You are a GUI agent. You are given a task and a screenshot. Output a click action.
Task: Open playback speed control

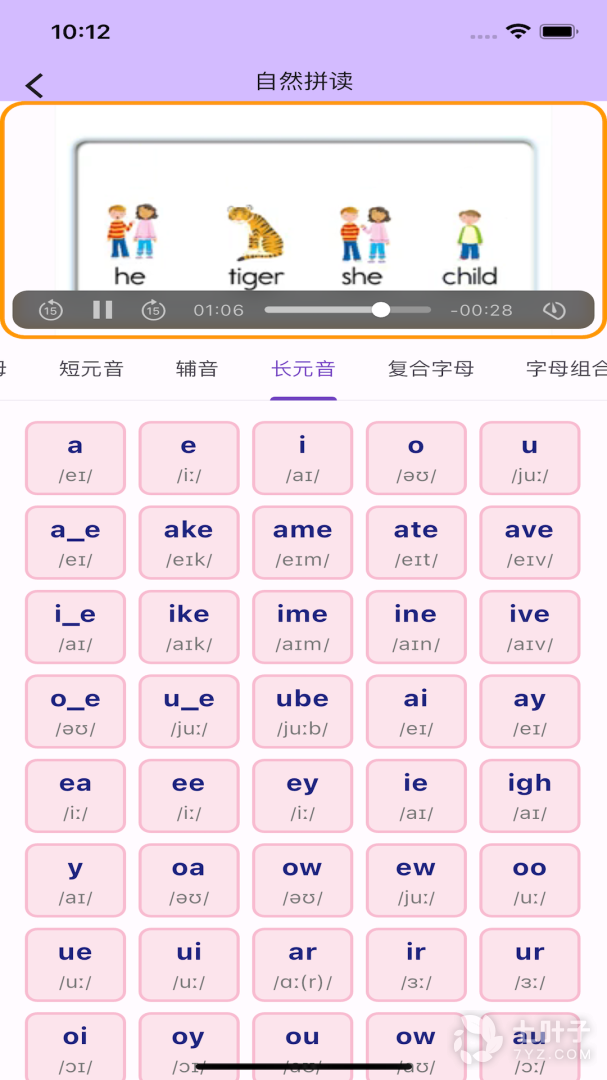pos(554,310)
